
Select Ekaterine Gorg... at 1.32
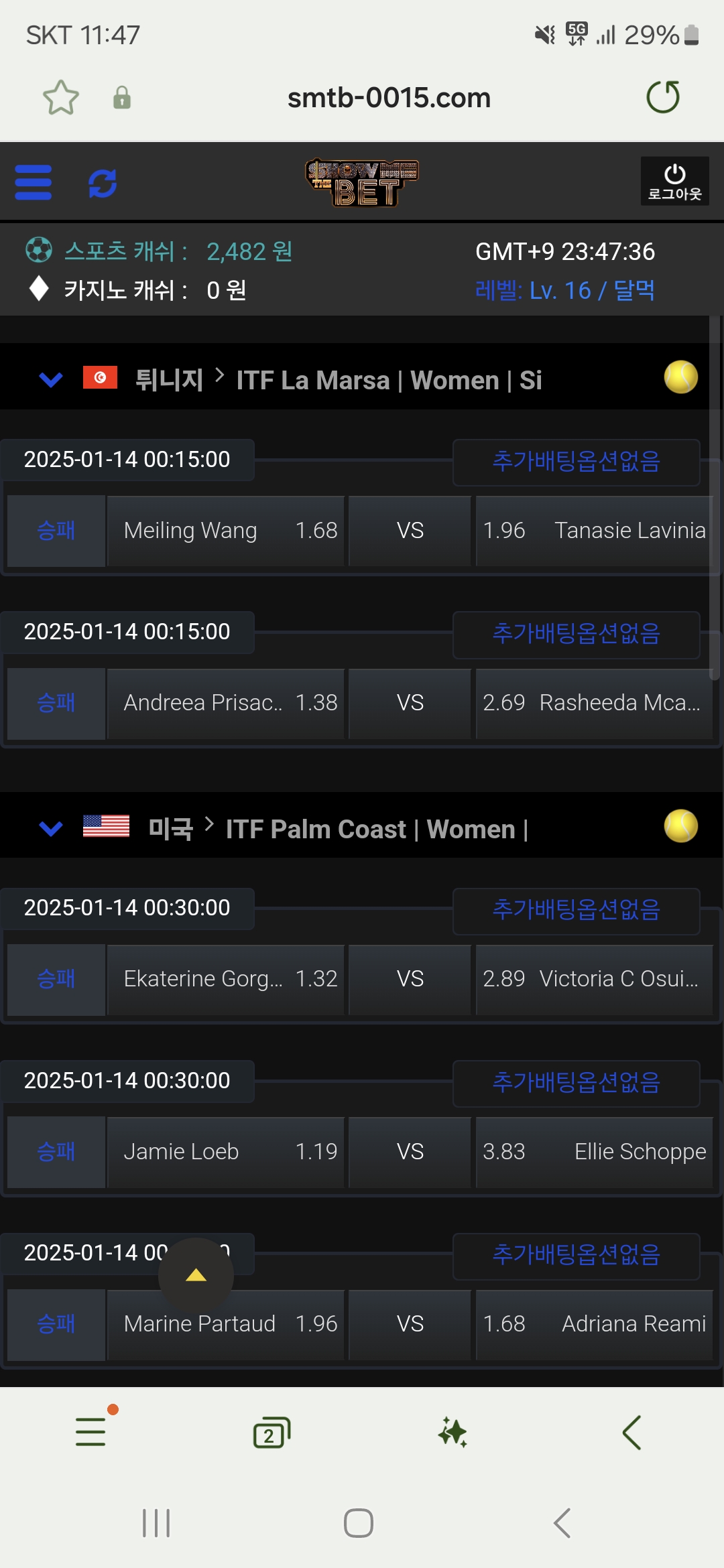[x=226, y=979]
